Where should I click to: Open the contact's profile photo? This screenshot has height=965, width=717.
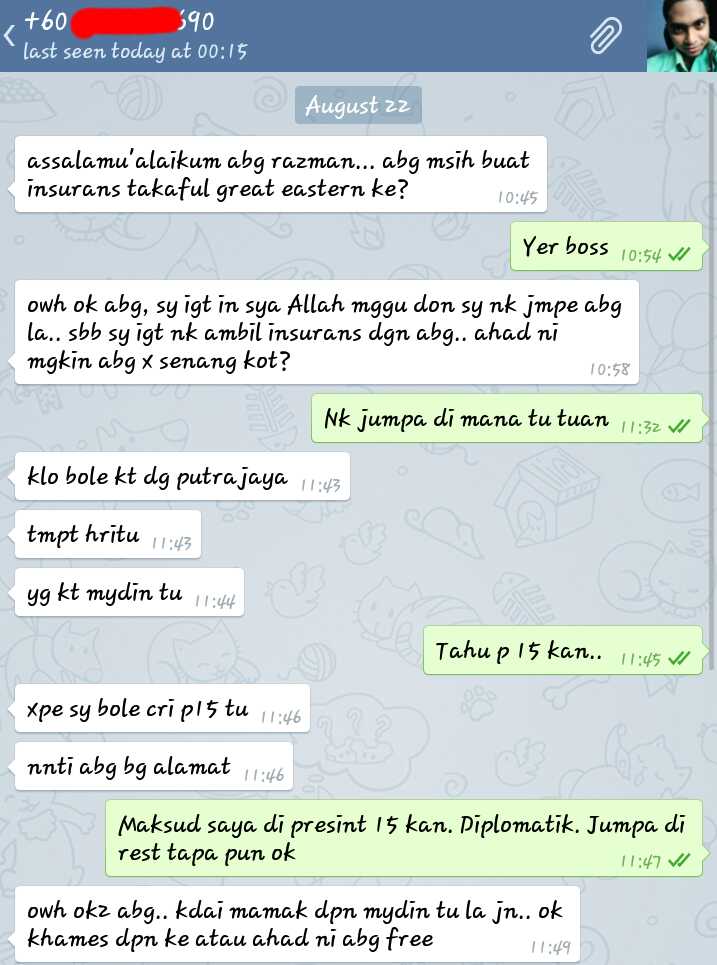pyautogui.click(x=681, y=36)
